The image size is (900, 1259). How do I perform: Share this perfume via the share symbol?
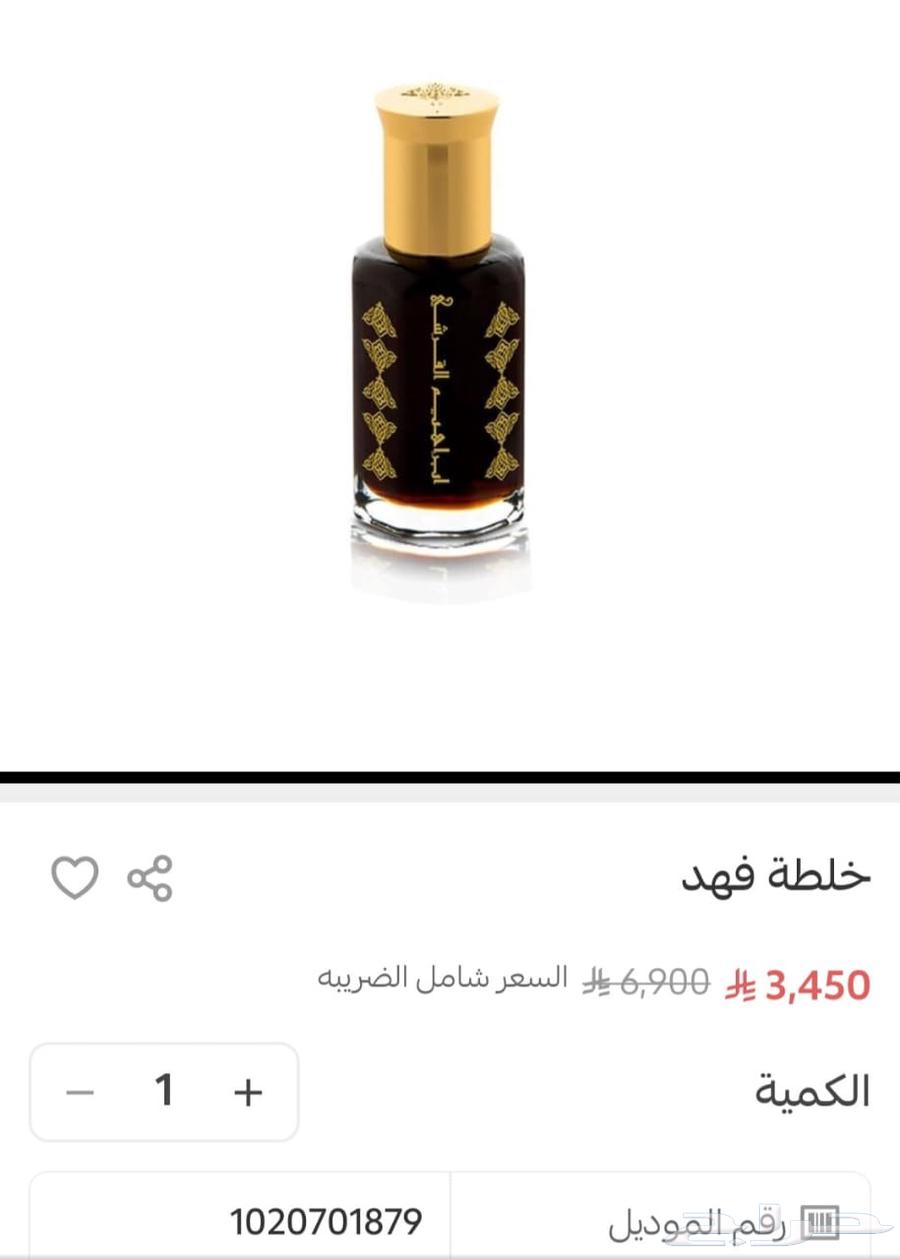click(x=148, y=879)
